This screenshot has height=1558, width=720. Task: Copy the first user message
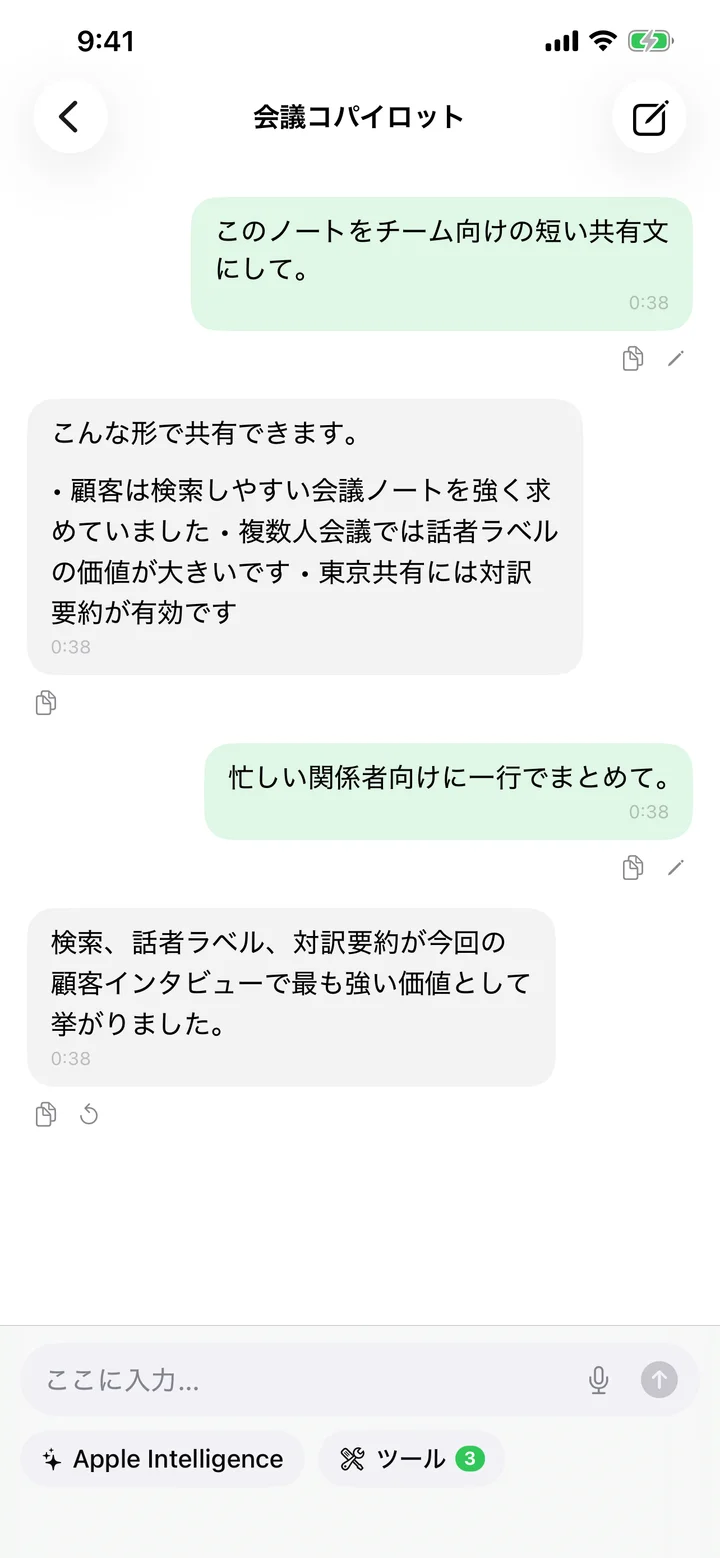[632, 358]
